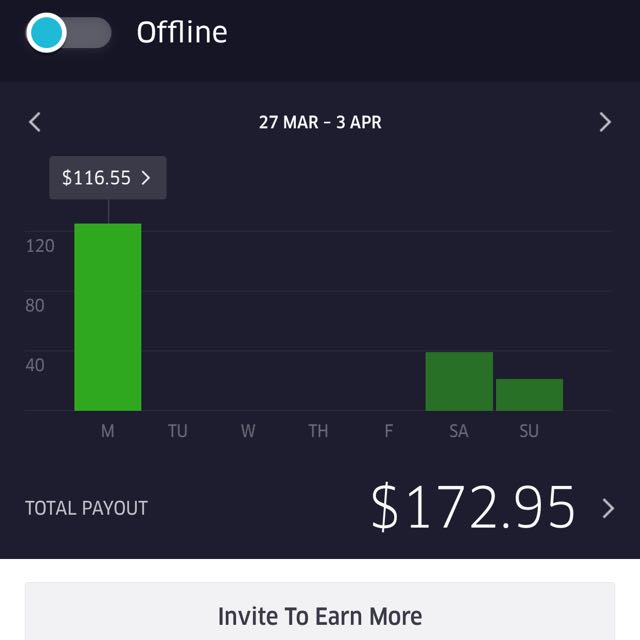Open the $116.55 Monday earnings details
Viewport: 640px width, 640px height.
tap(108, 178)
